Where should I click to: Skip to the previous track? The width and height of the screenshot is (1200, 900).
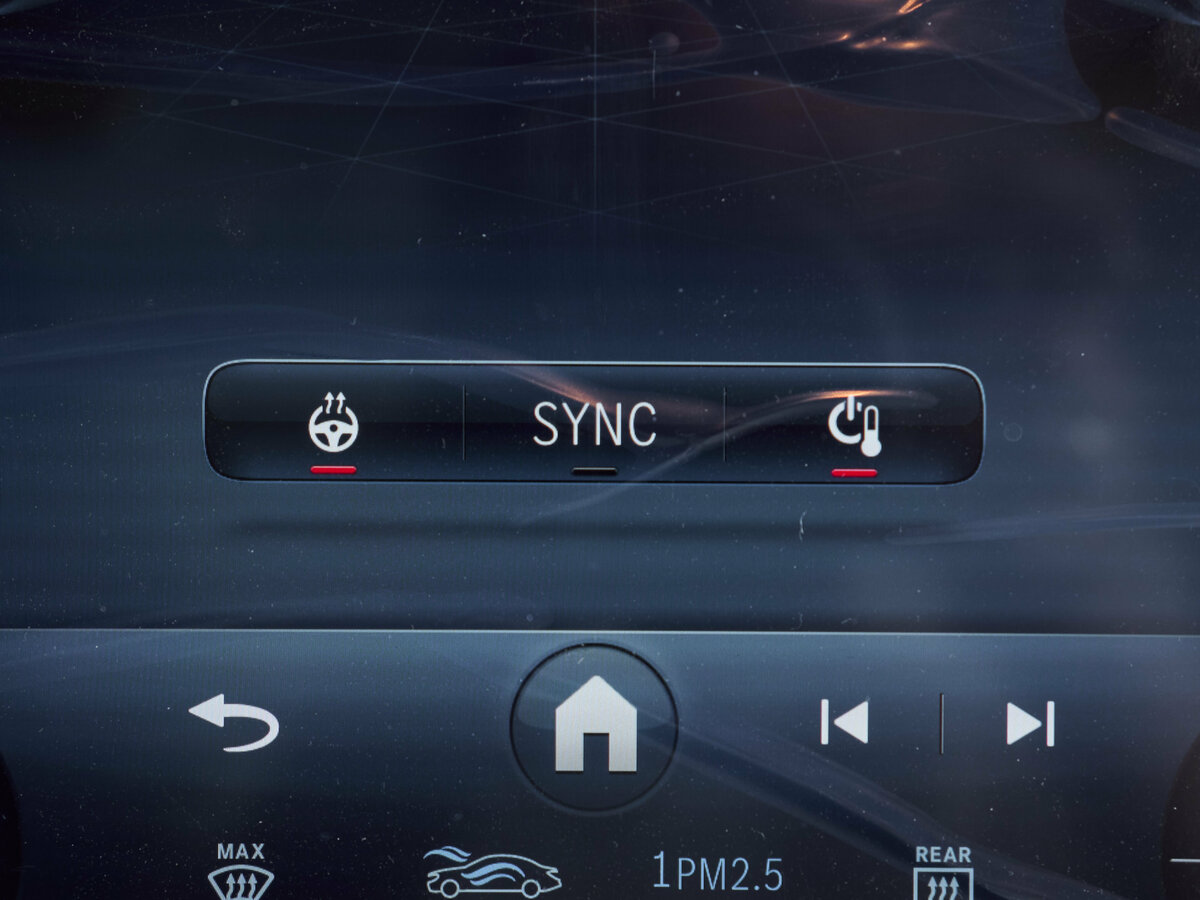click(x=844, y=722)
